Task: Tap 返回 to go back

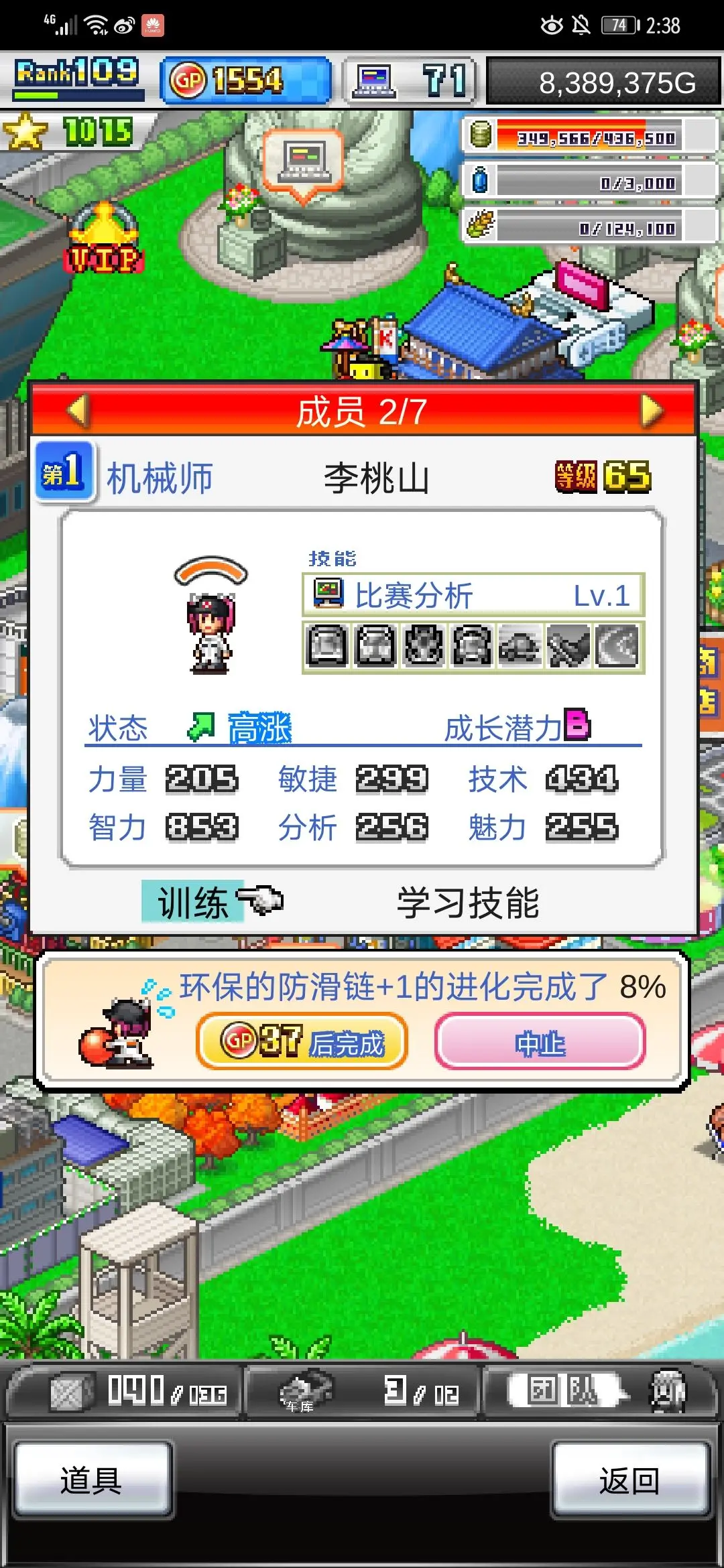Action: 630,1480
